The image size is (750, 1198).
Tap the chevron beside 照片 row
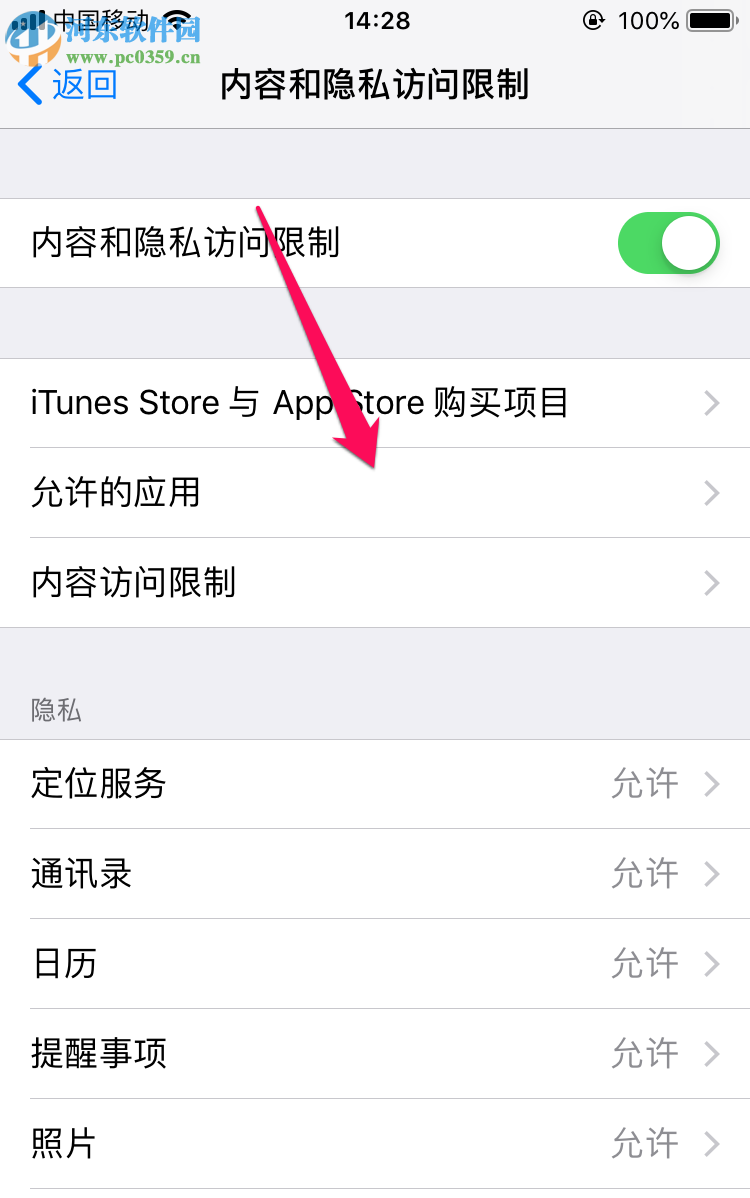pyautogui.click(x=711, y=1144)
